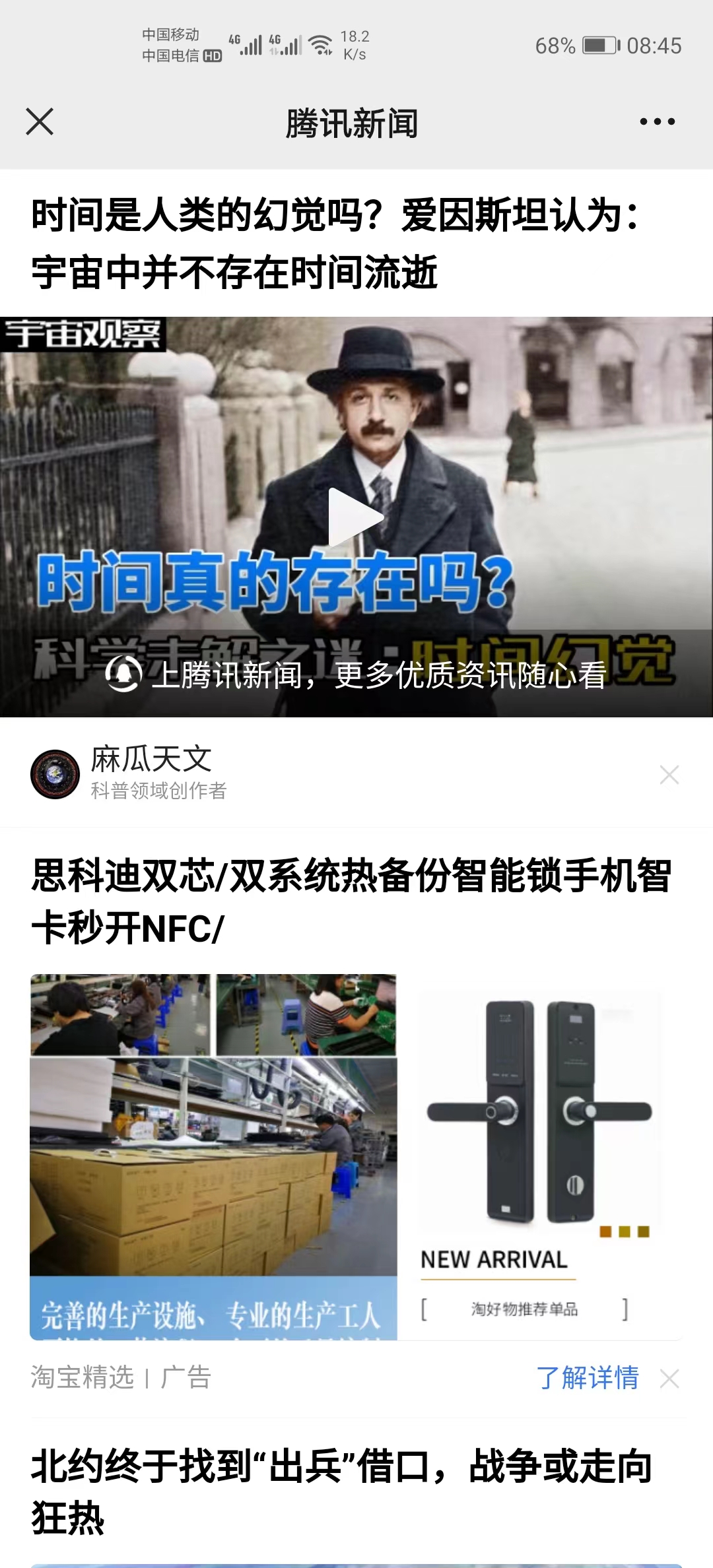Open the 思科迪 smart lock ad
The width and height of the screenshot is (713, 1568).
(x=351, y=901)
